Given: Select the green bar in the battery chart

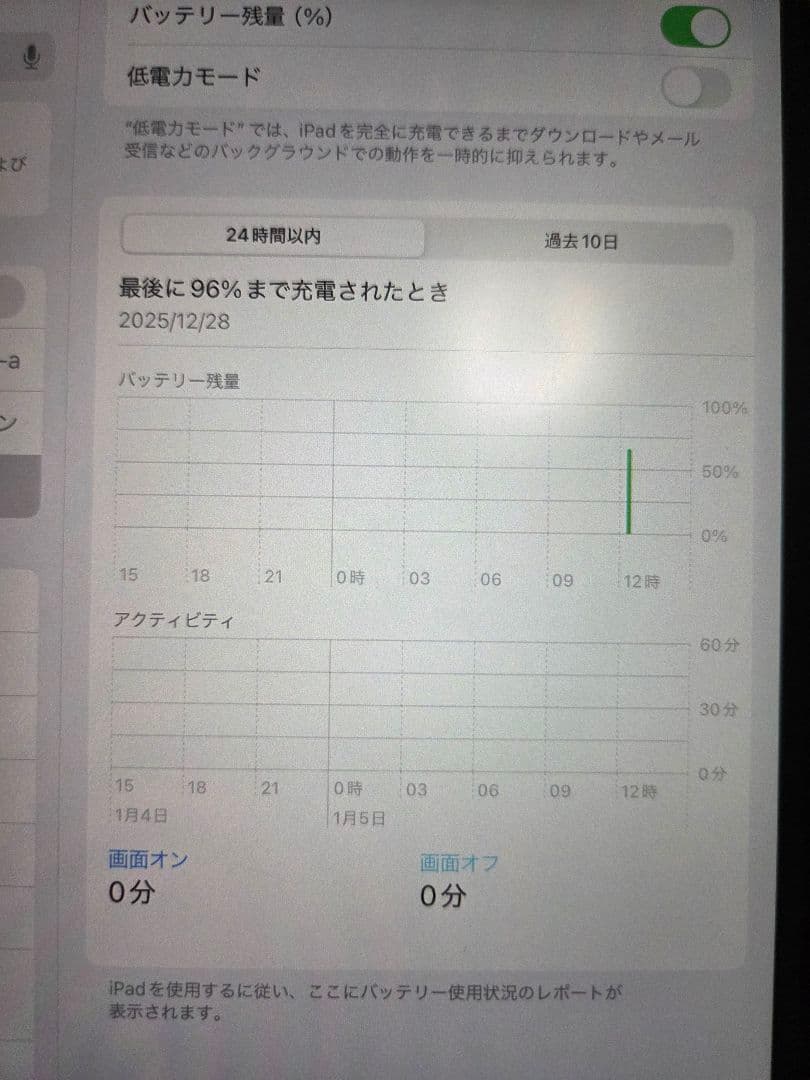Looking at the screenshot, I should 629,490.
